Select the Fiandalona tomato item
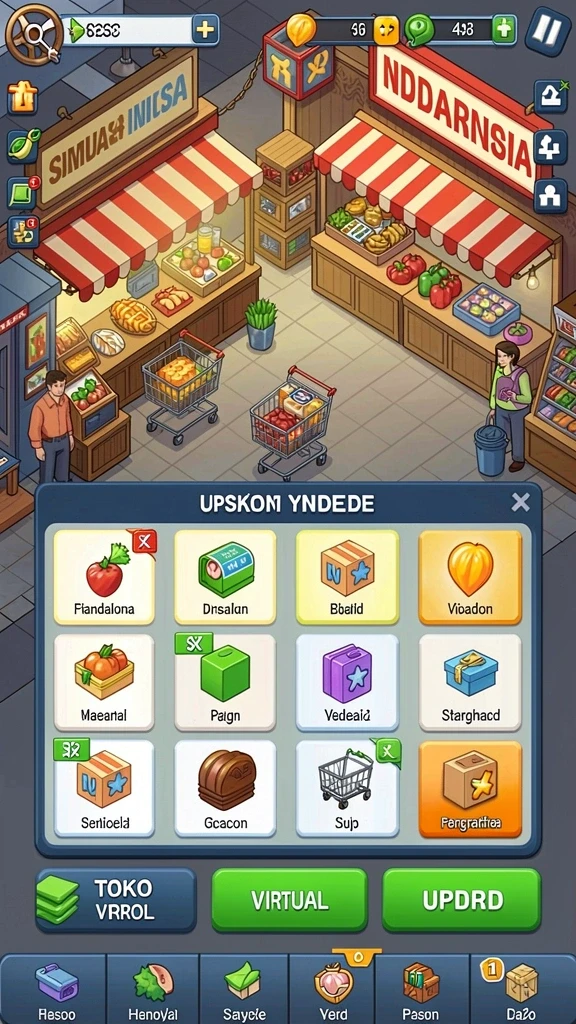 tap(104, 577)
